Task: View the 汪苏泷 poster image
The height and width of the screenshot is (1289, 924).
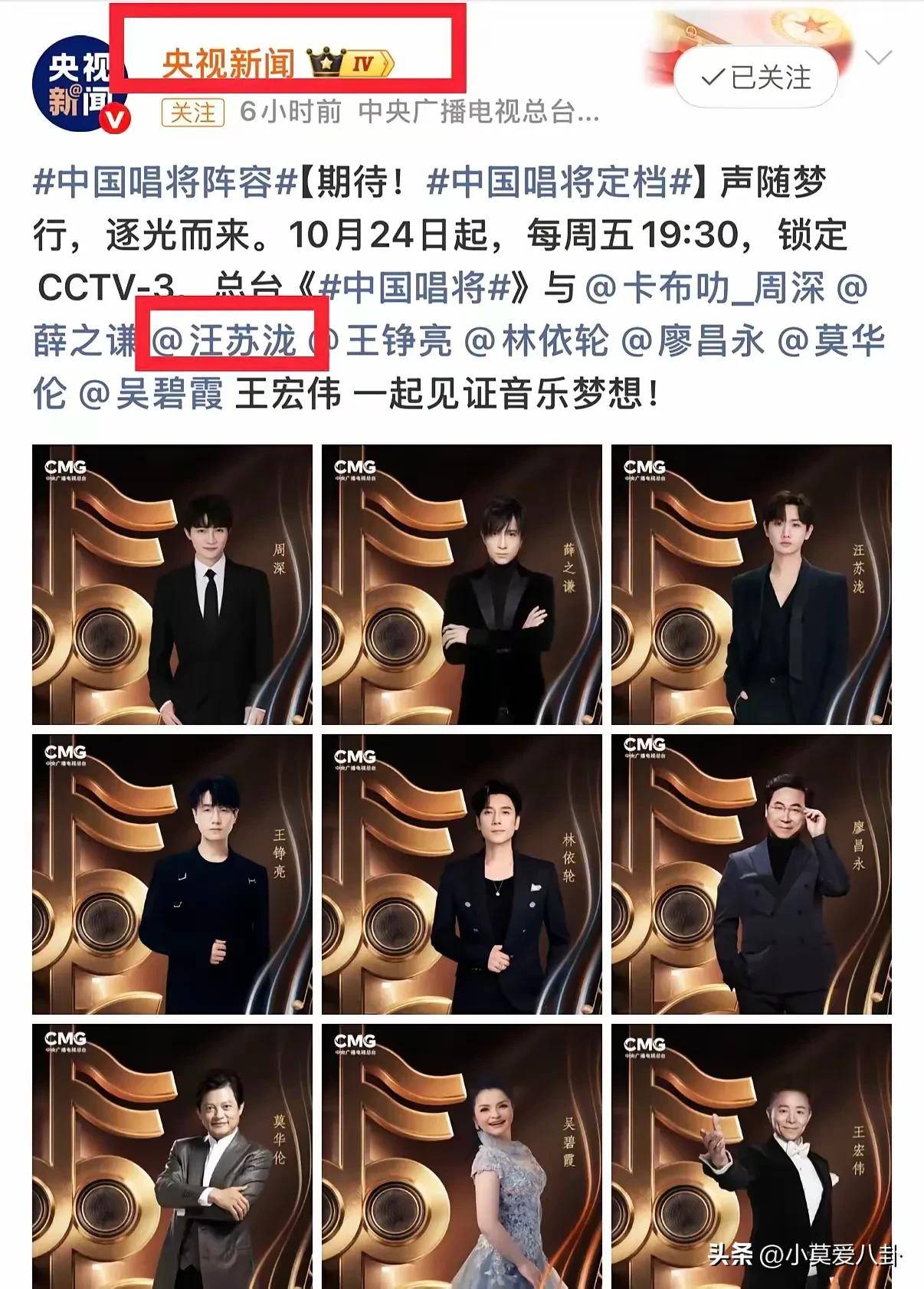Action: (x=751, y=585)
